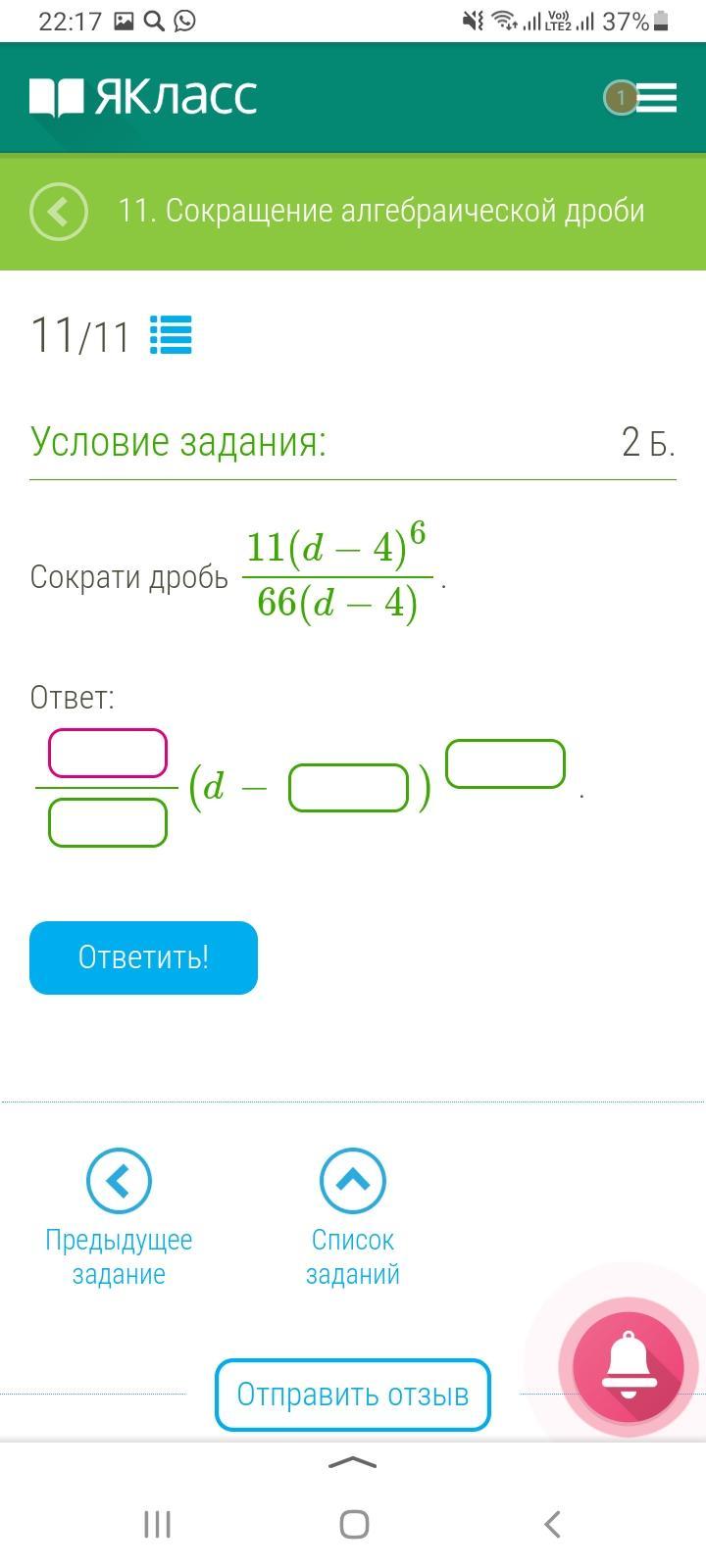Go to Предыдущее задание
This screenshot has height=1568, width=706.
(119, 1216)
